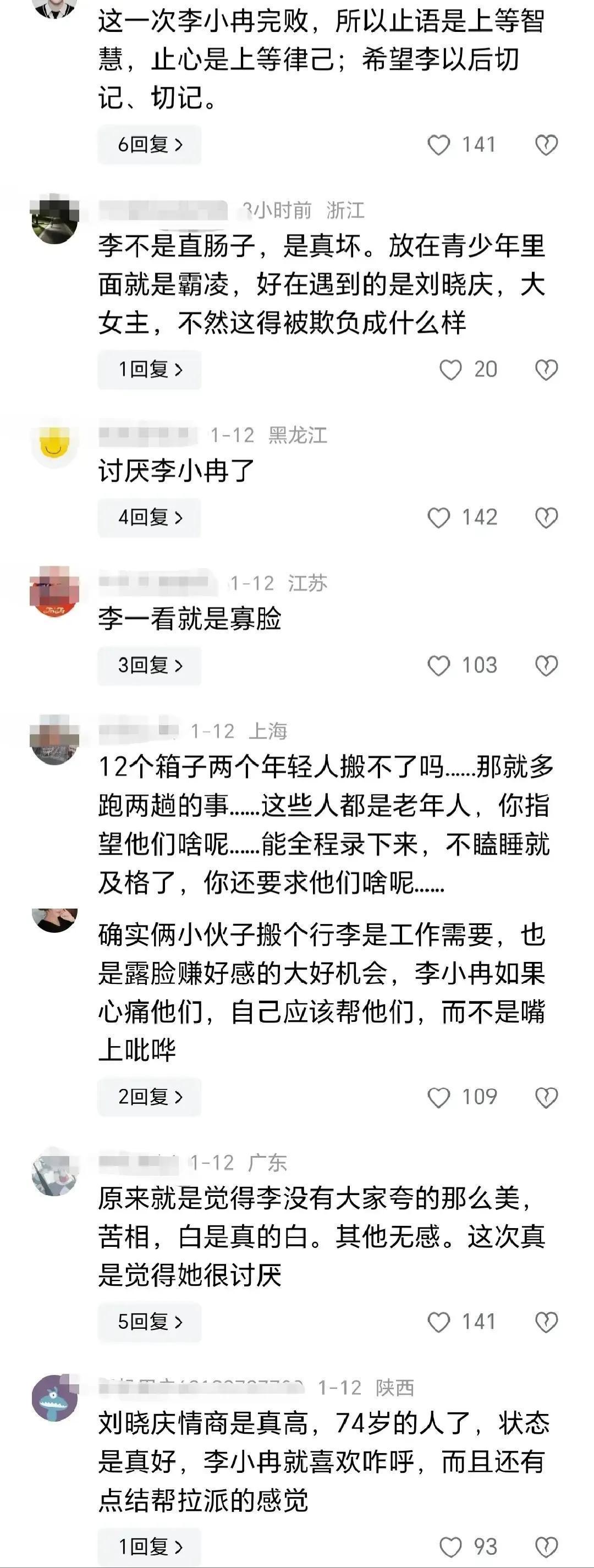
Task: Like the comment with 20 likes
Action: tap(450, 370)
